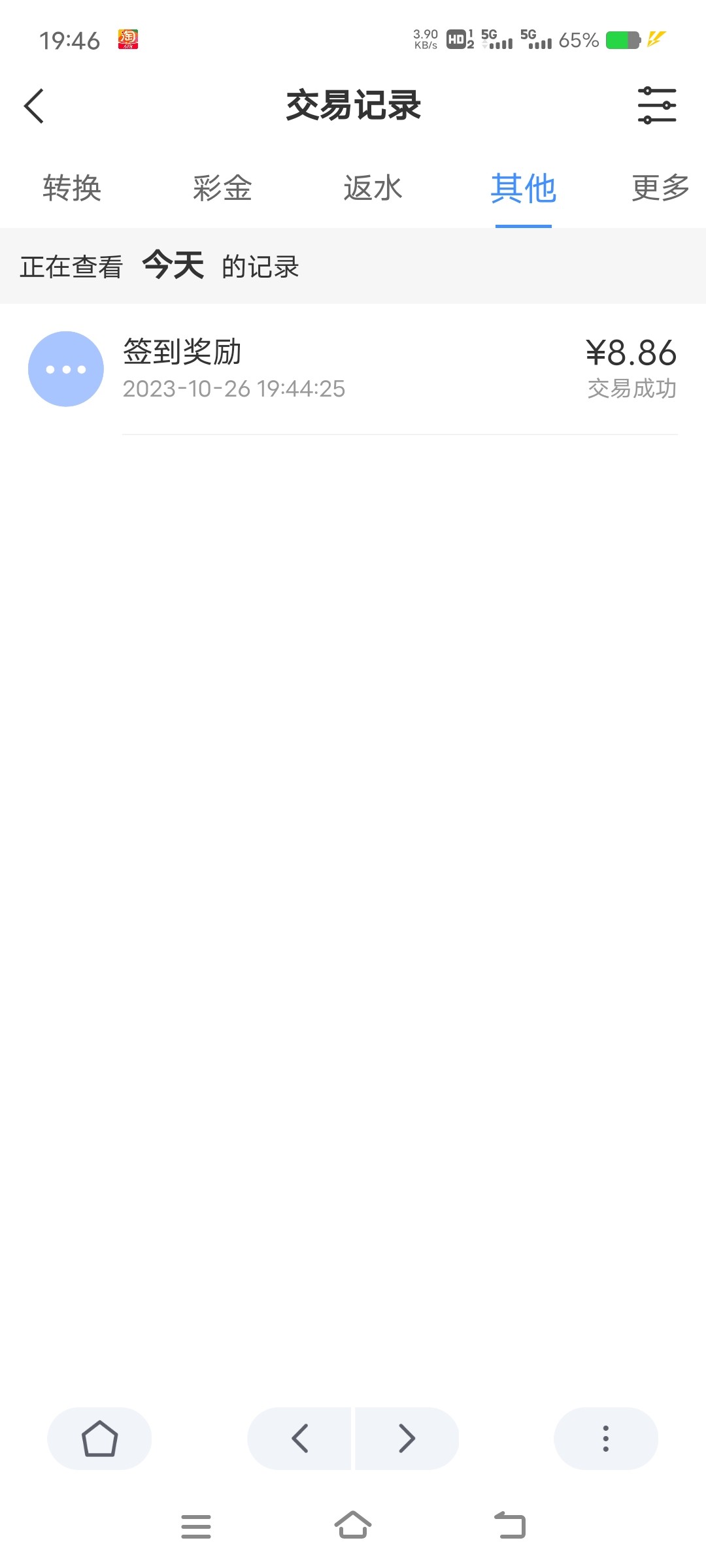
Task: Navigate forward in the browser
Action: coord(407,1439)
